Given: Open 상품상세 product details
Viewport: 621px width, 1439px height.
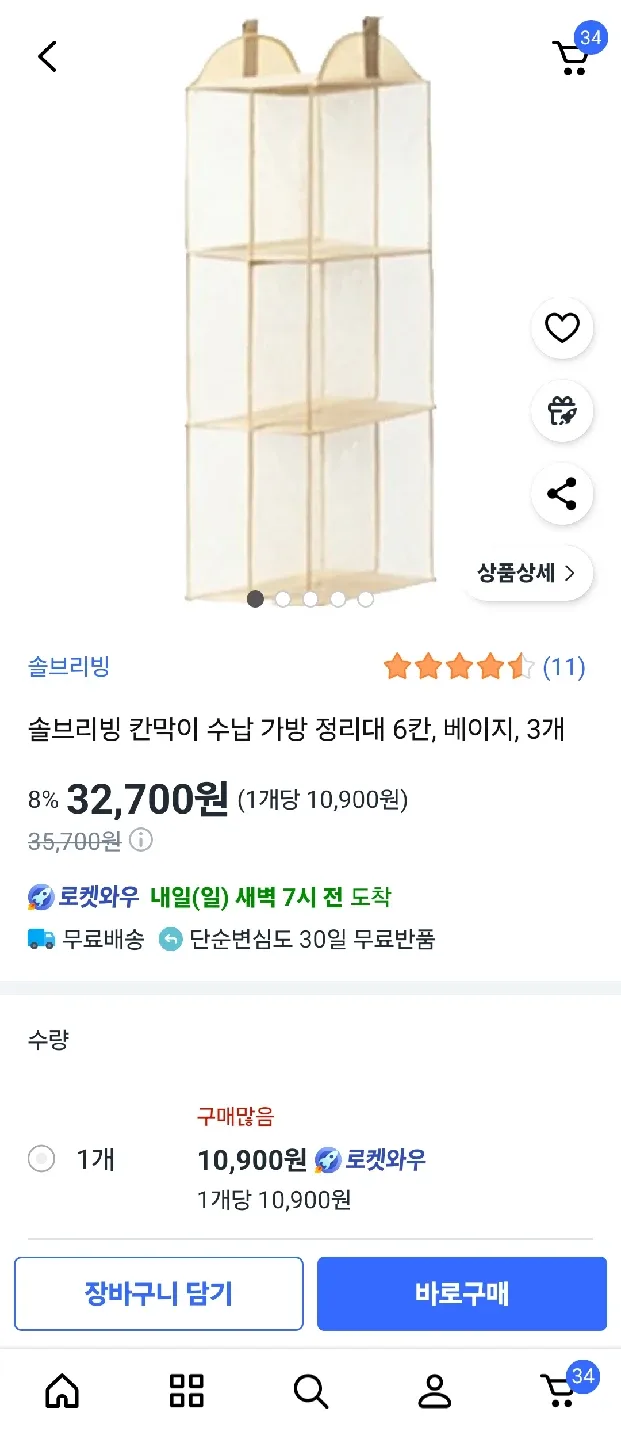Looking at the screenshot, I should coord(527,574).
